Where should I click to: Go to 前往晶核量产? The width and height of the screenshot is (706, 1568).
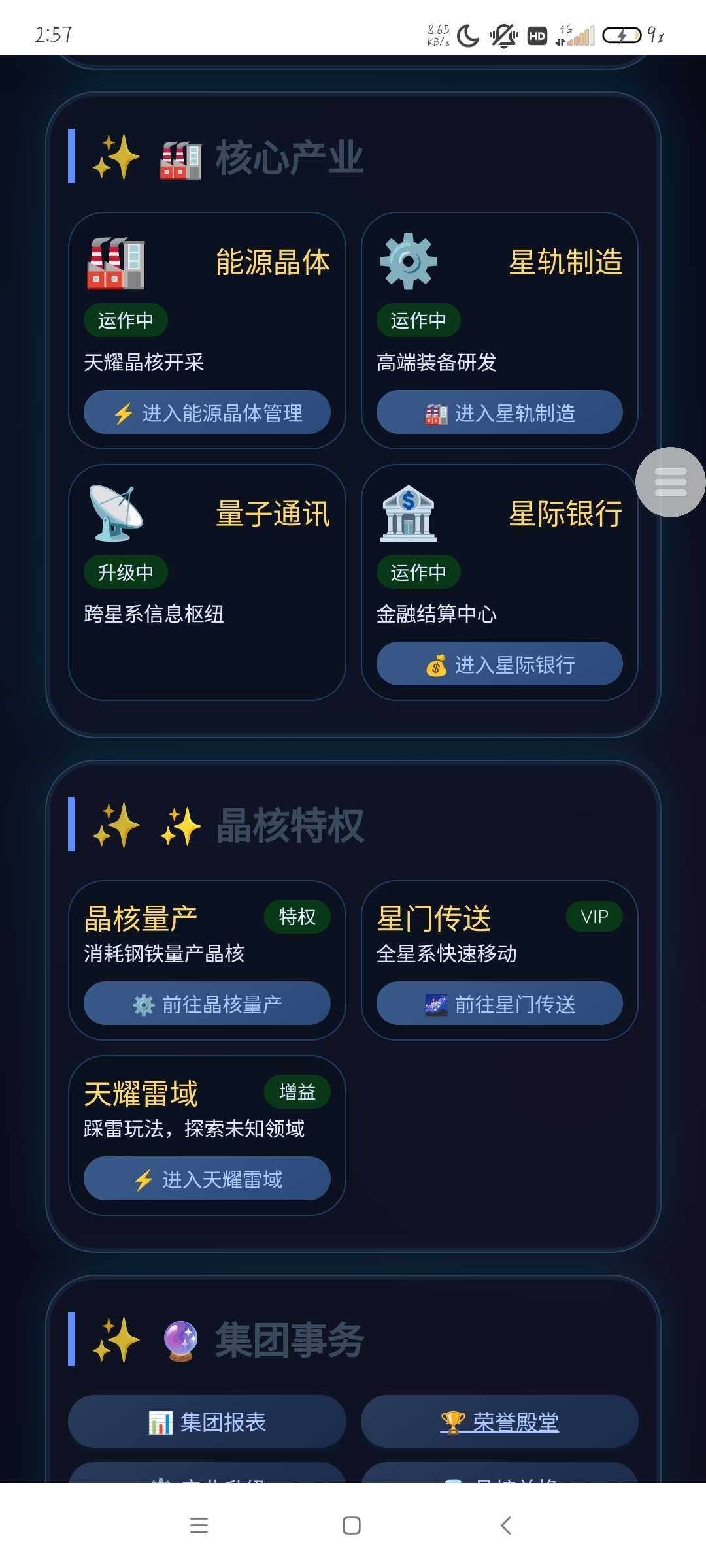[x=207, y=1004]
